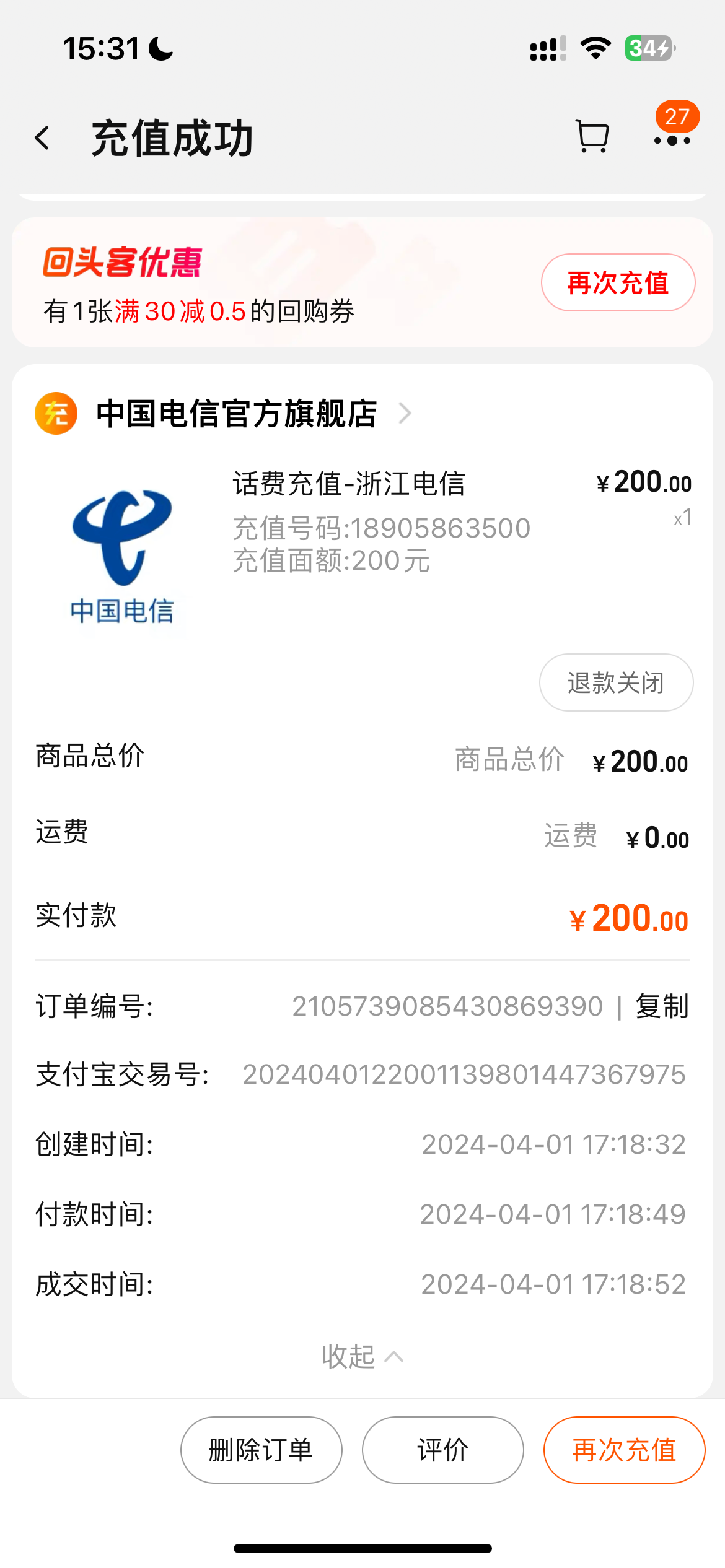Click the top 再次充值 coupon button
725x1568 pixels.
618,282
